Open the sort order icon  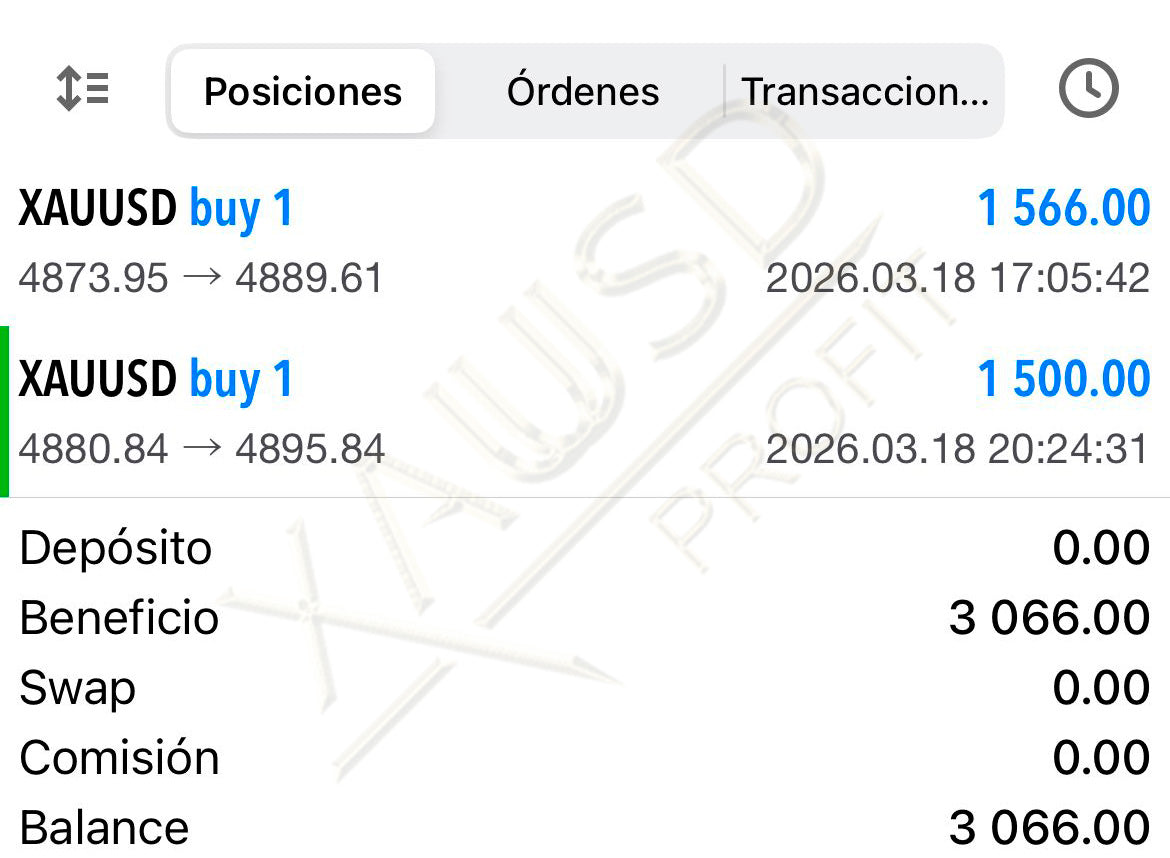tap(82, 90)
